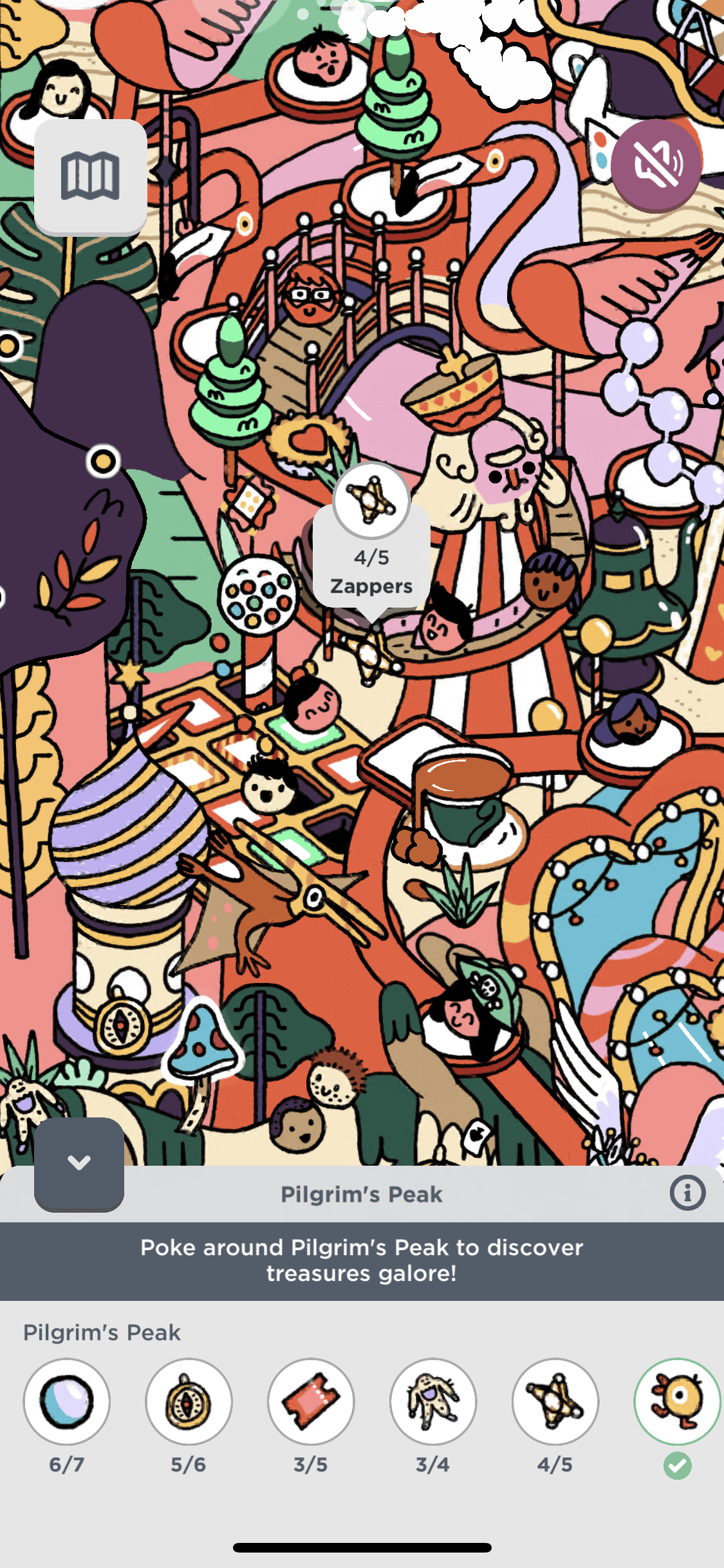Select the Zappers item showing 4/5
This screenshot has width=724, height=1568.
click(x=555, y=1401)
